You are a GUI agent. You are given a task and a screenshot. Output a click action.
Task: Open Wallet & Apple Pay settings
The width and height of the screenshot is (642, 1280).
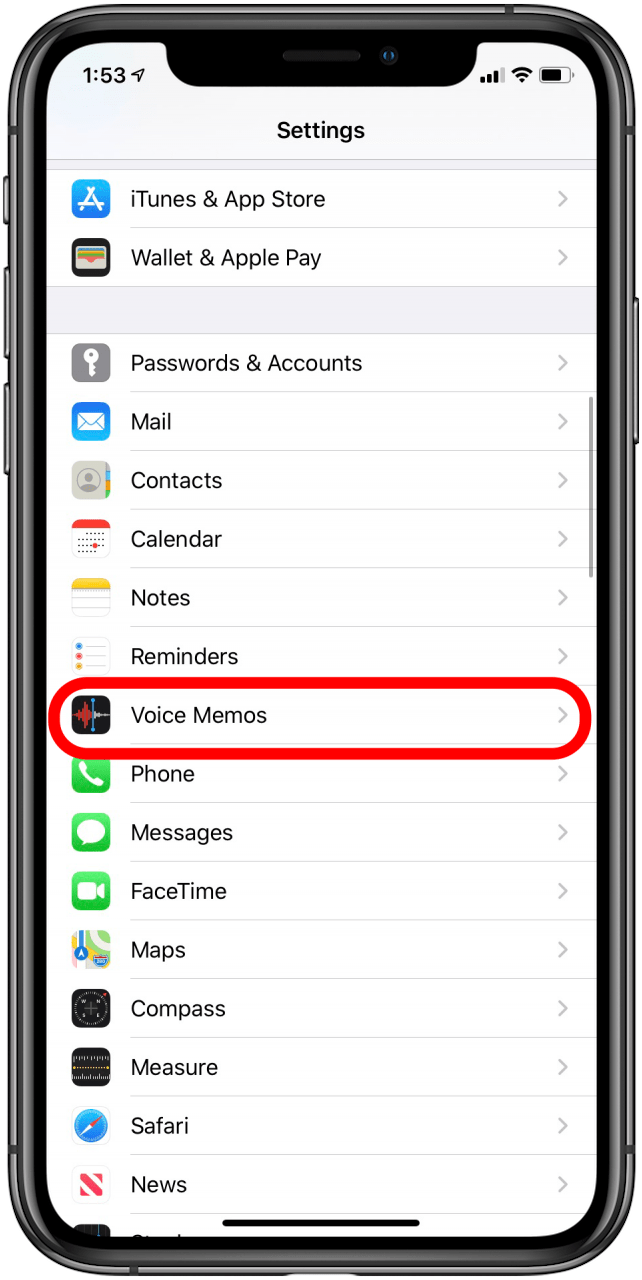pos(320,258)
